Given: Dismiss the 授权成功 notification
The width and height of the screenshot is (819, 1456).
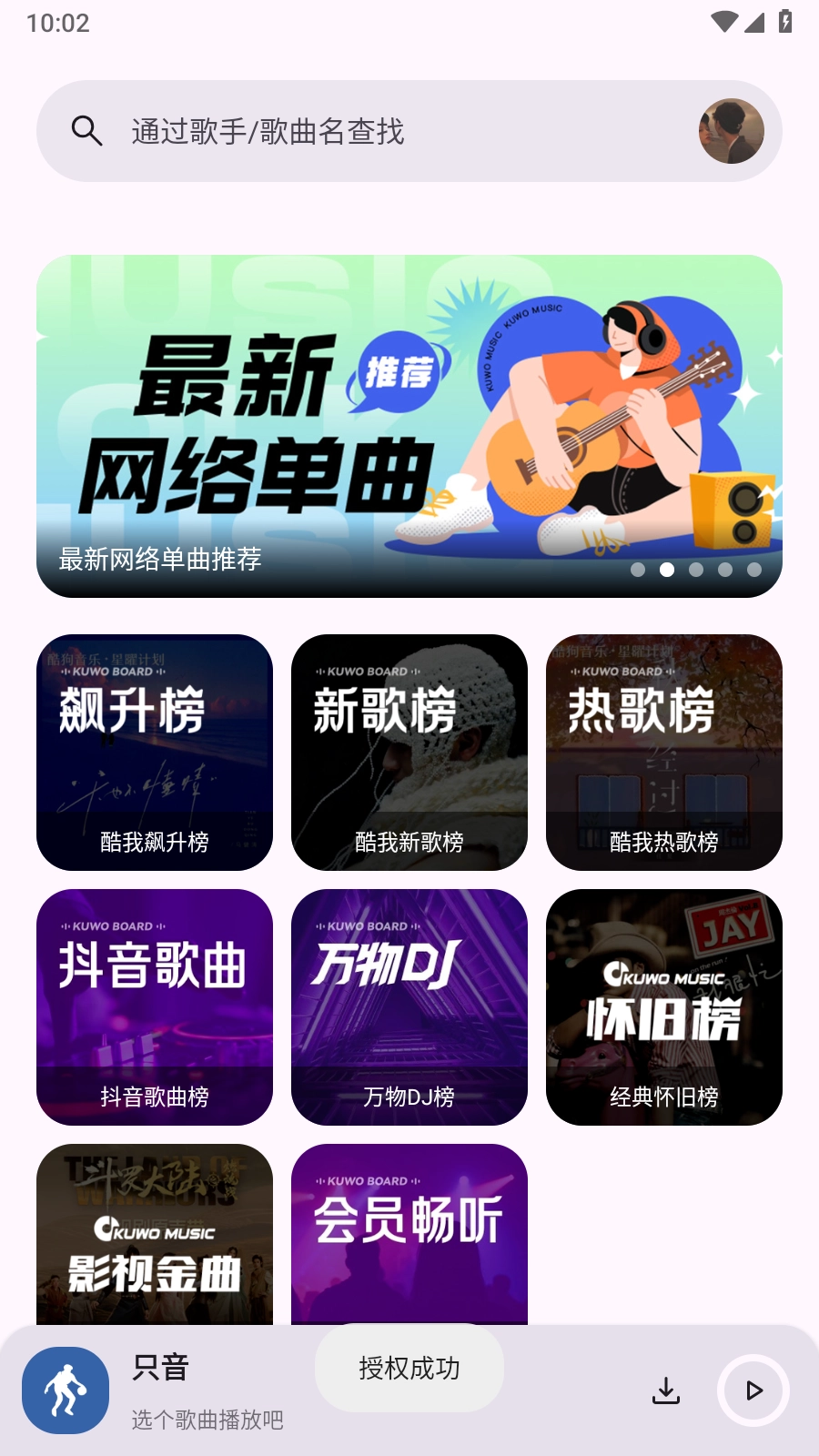Looking at the screenshot, I should (x=409, y=1369).
